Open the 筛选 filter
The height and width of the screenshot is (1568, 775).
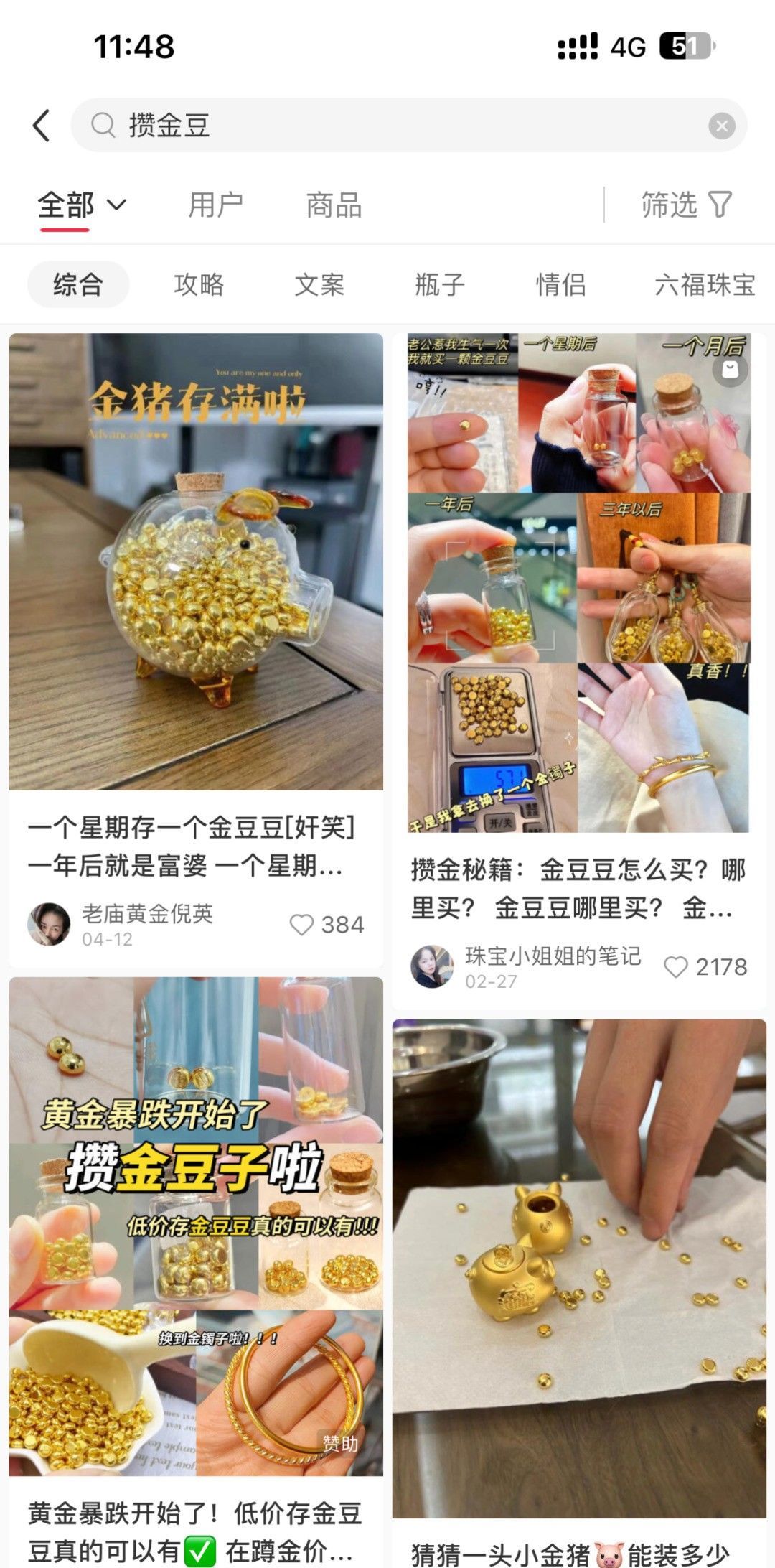point(686,205)
